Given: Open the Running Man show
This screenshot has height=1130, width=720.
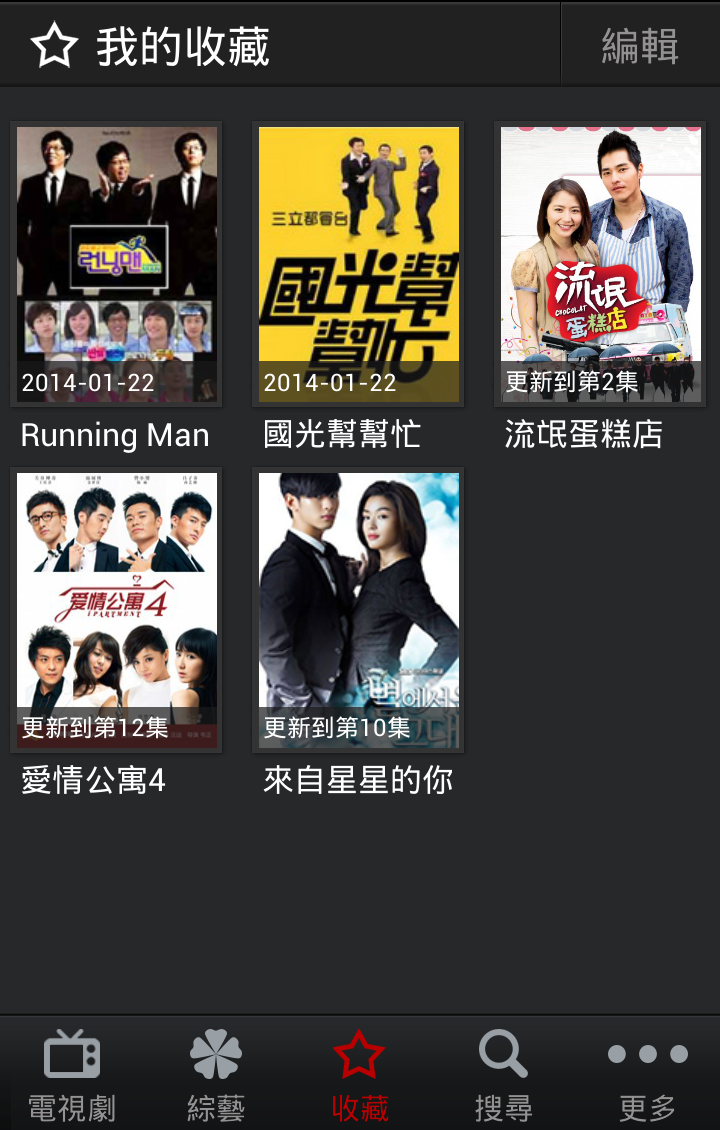Looking at the screenshot, I should [x=116, y=265].
